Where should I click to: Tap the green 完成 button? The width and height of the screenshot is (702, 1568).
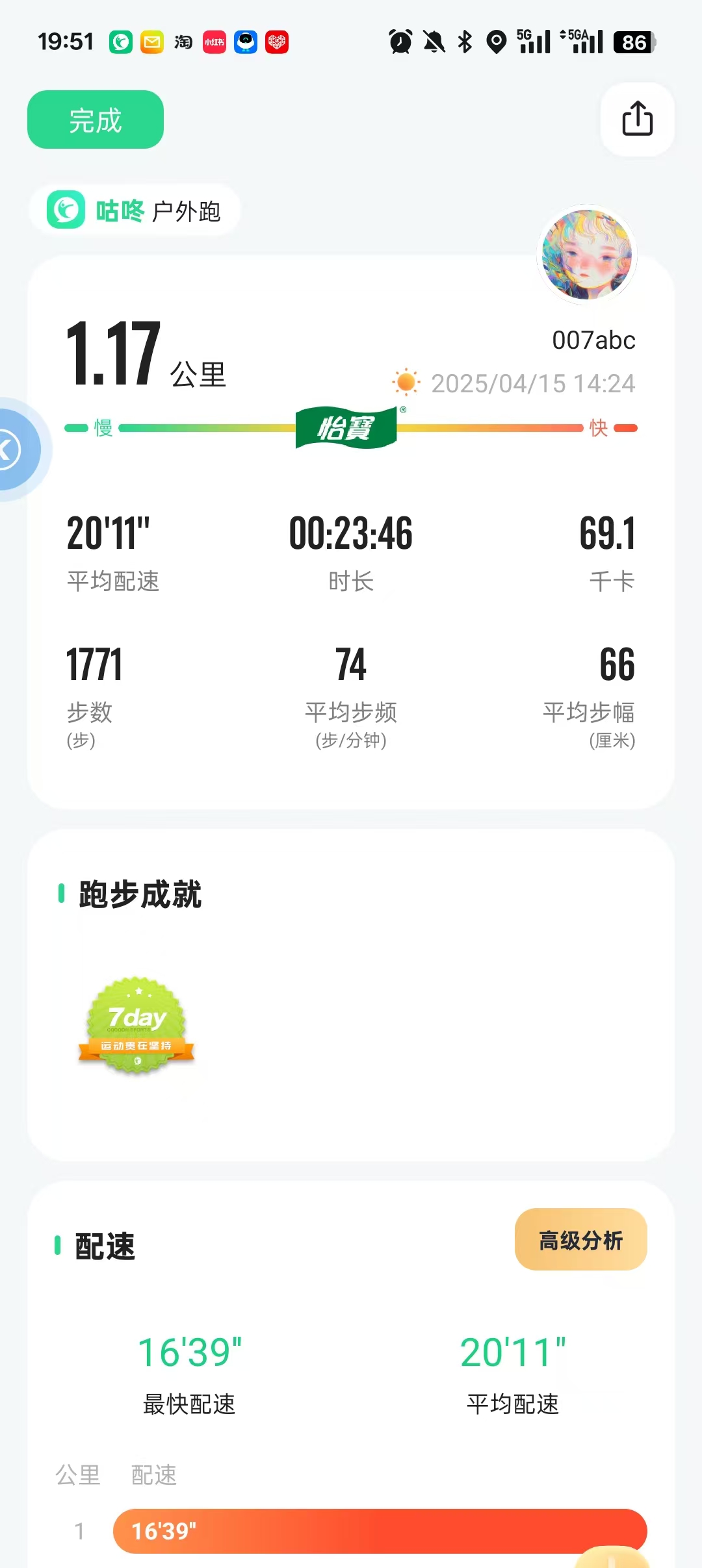(96, 120)
